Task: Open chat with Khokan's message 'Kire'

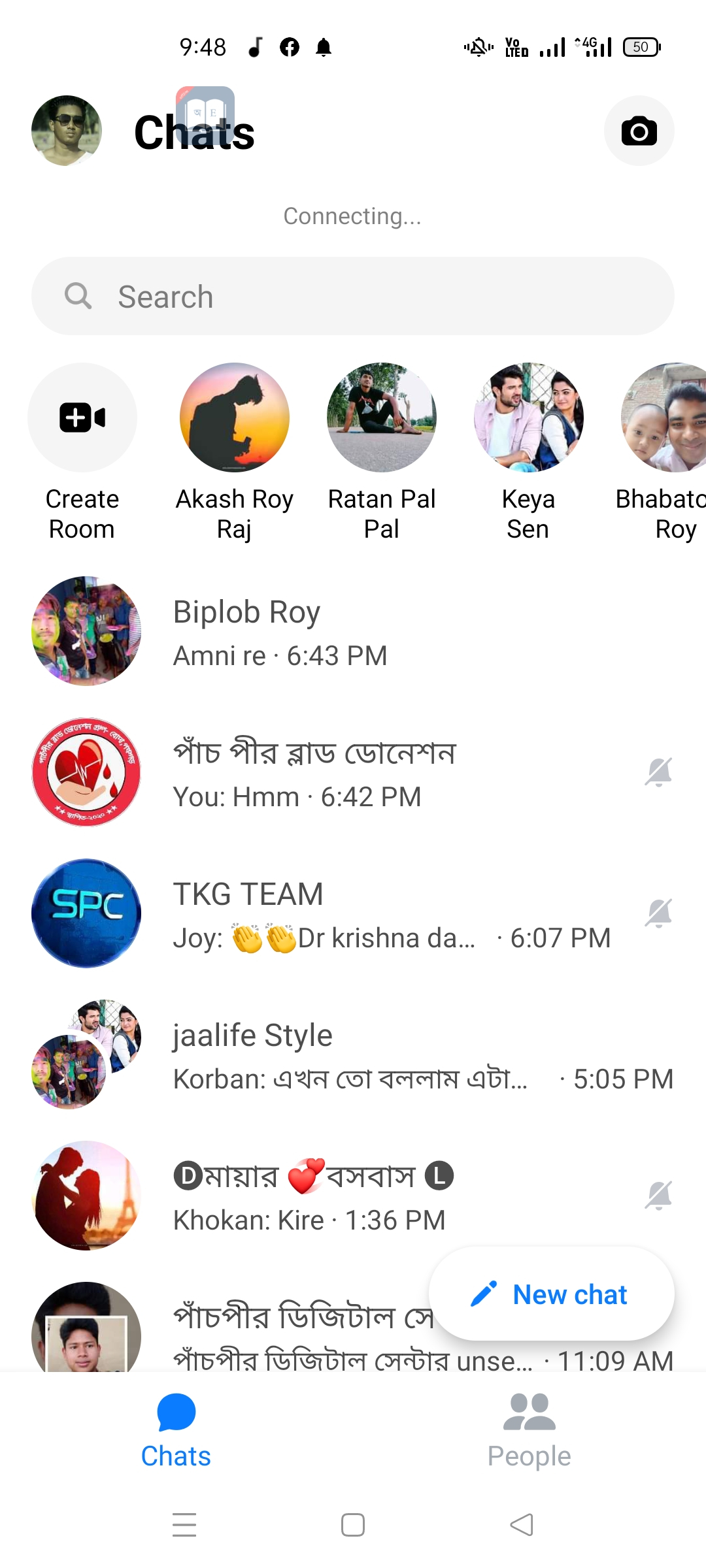Action: point(353,1196)
